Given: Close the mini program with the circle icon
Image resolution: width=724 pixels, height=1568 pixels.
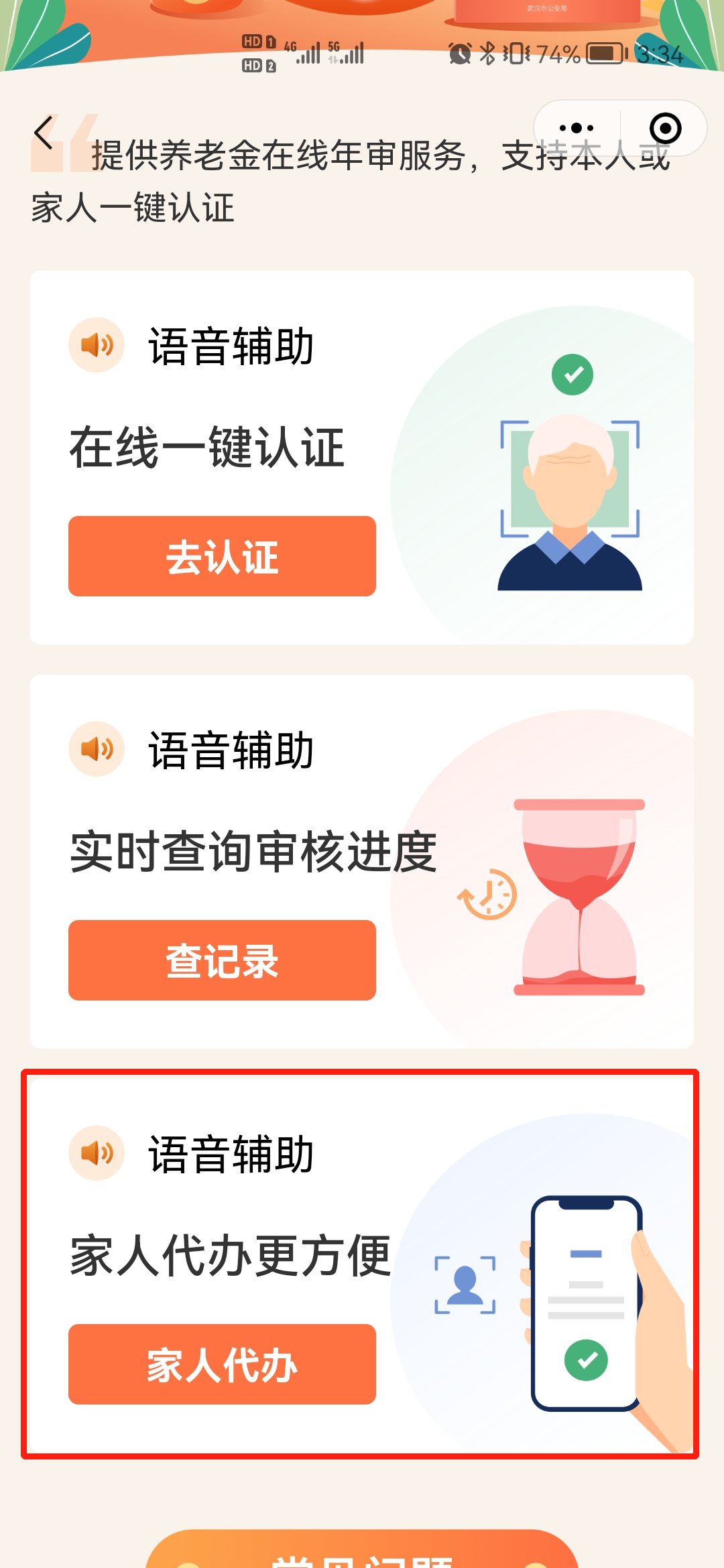Looking at the screenshot, I should tap(665, 128).
